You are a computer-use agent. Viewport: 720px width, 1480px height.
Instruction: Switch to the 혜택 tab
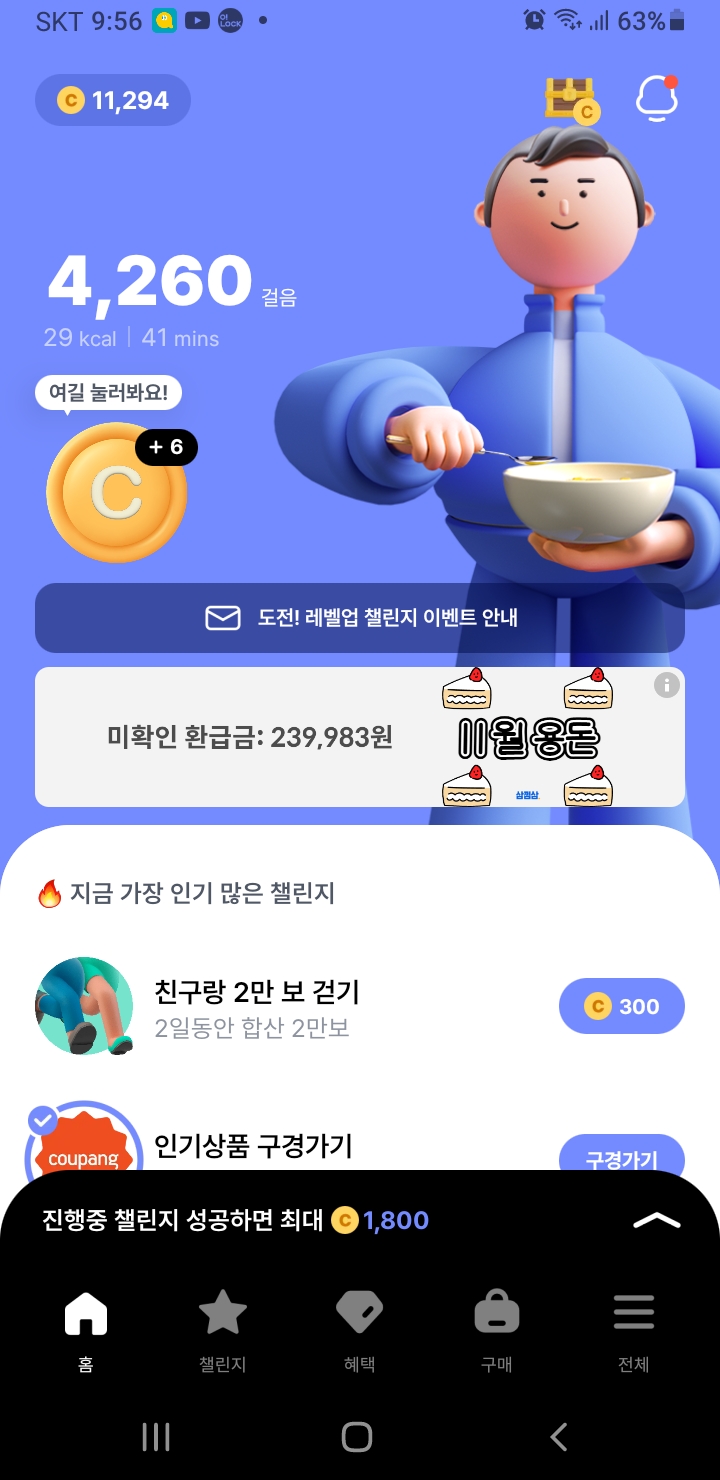359,1328
